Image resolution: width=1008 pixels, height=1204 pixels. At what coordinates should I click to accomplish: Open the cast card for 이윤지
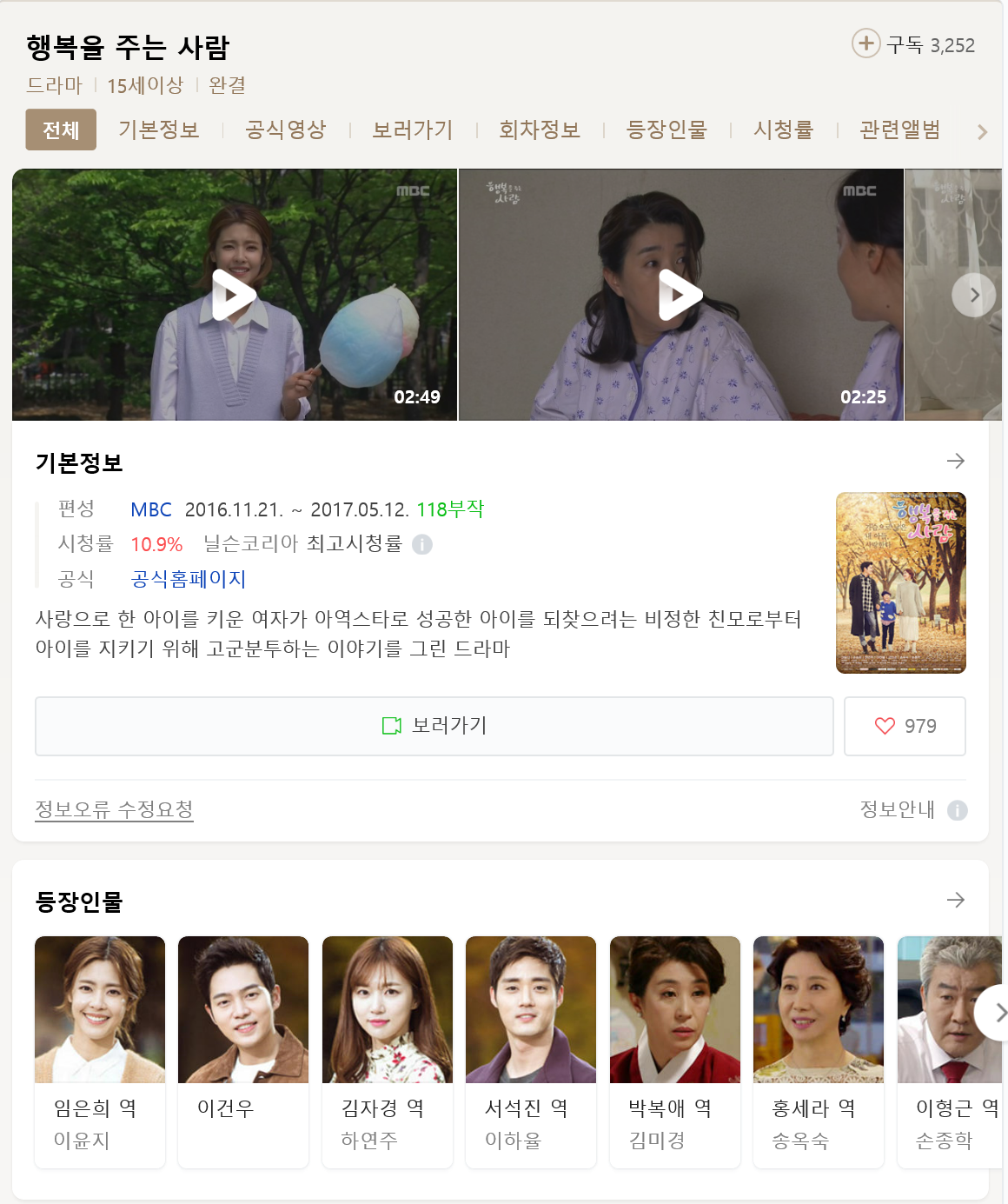(100, 1051)
